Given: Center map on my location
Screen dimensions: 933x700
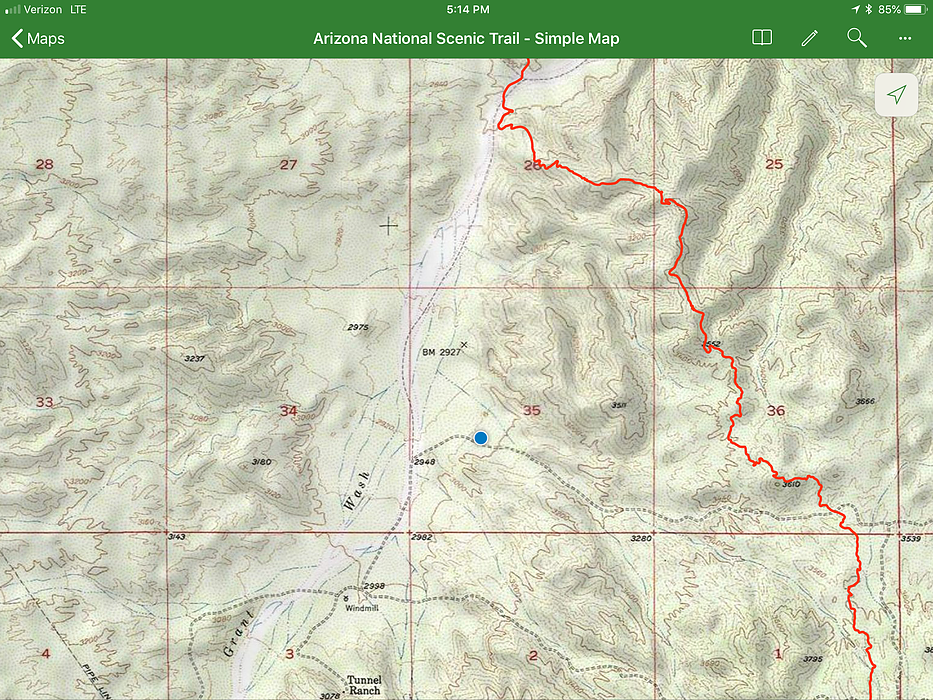Looking at the screenshot, I should pyautogui.click(x=897, y=95).
